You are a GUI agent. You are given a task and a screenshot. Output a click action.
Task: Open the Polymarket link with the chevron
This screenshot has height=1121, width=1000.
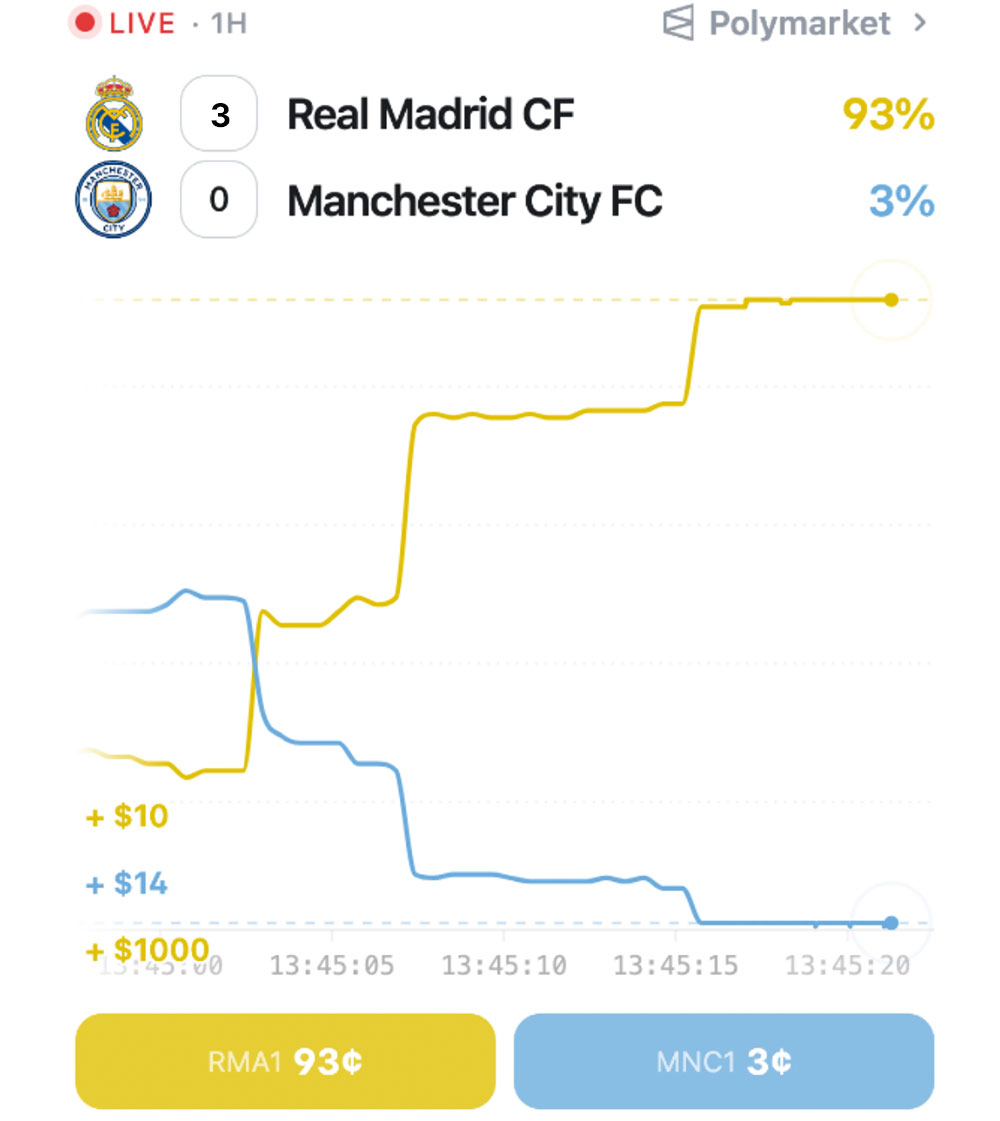797,24
